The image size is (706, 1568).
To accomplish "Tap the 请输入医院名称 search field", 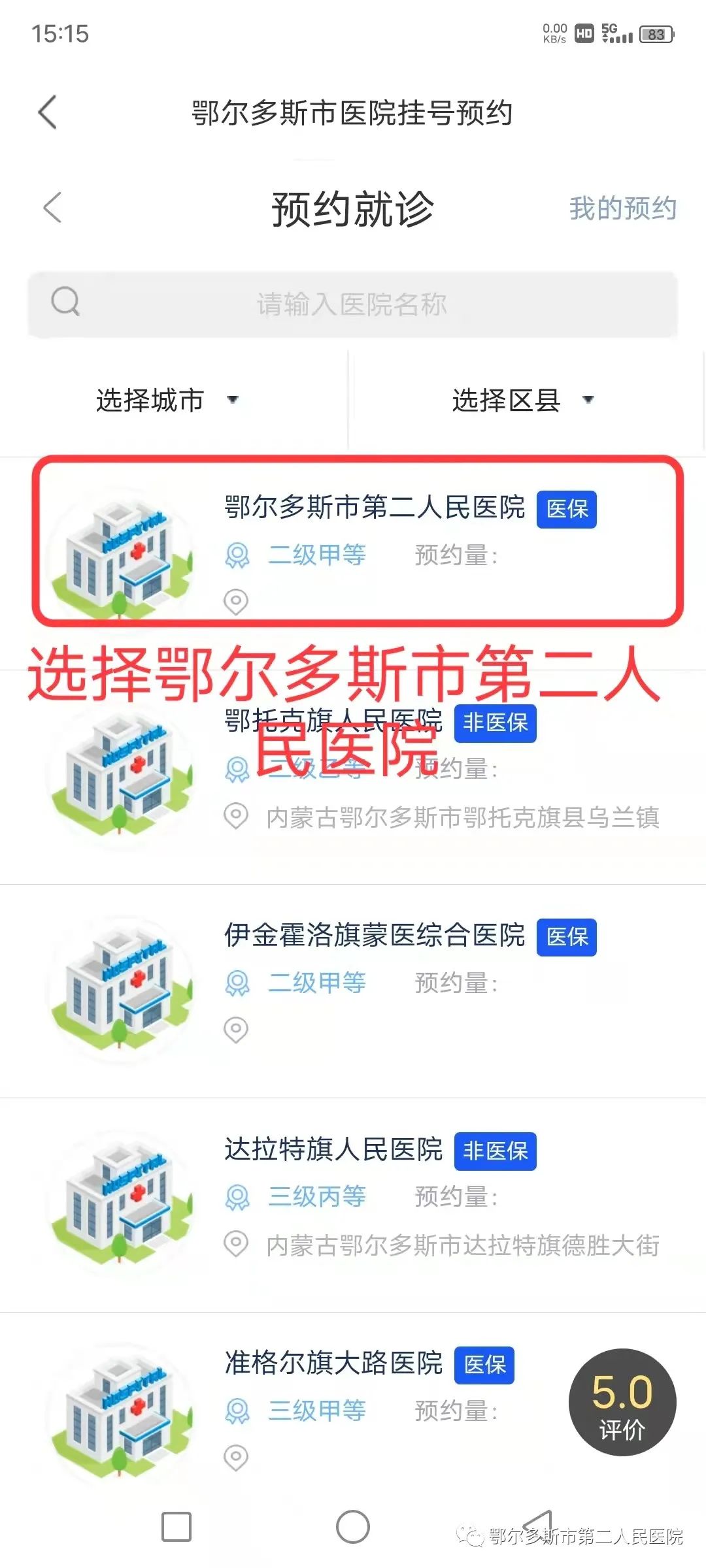I will [352, 304].
